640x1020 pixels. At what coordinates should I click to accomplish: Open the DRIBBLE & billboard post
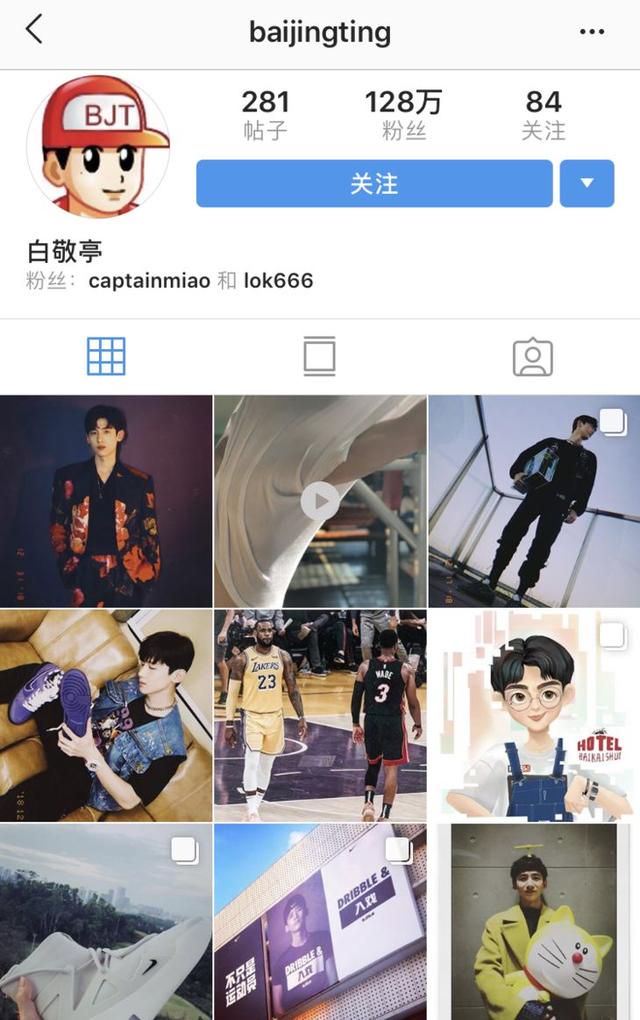[x=320, y=922]
